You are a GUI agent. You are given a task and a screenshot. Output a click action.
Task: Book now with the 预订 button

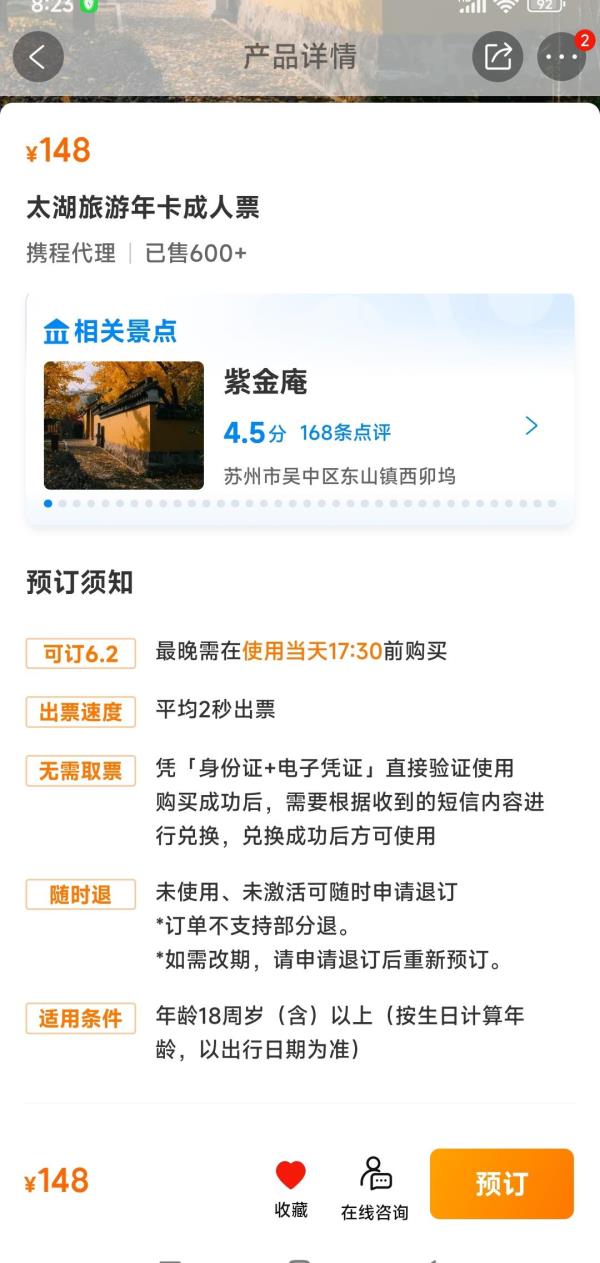tap(502, 1184)
